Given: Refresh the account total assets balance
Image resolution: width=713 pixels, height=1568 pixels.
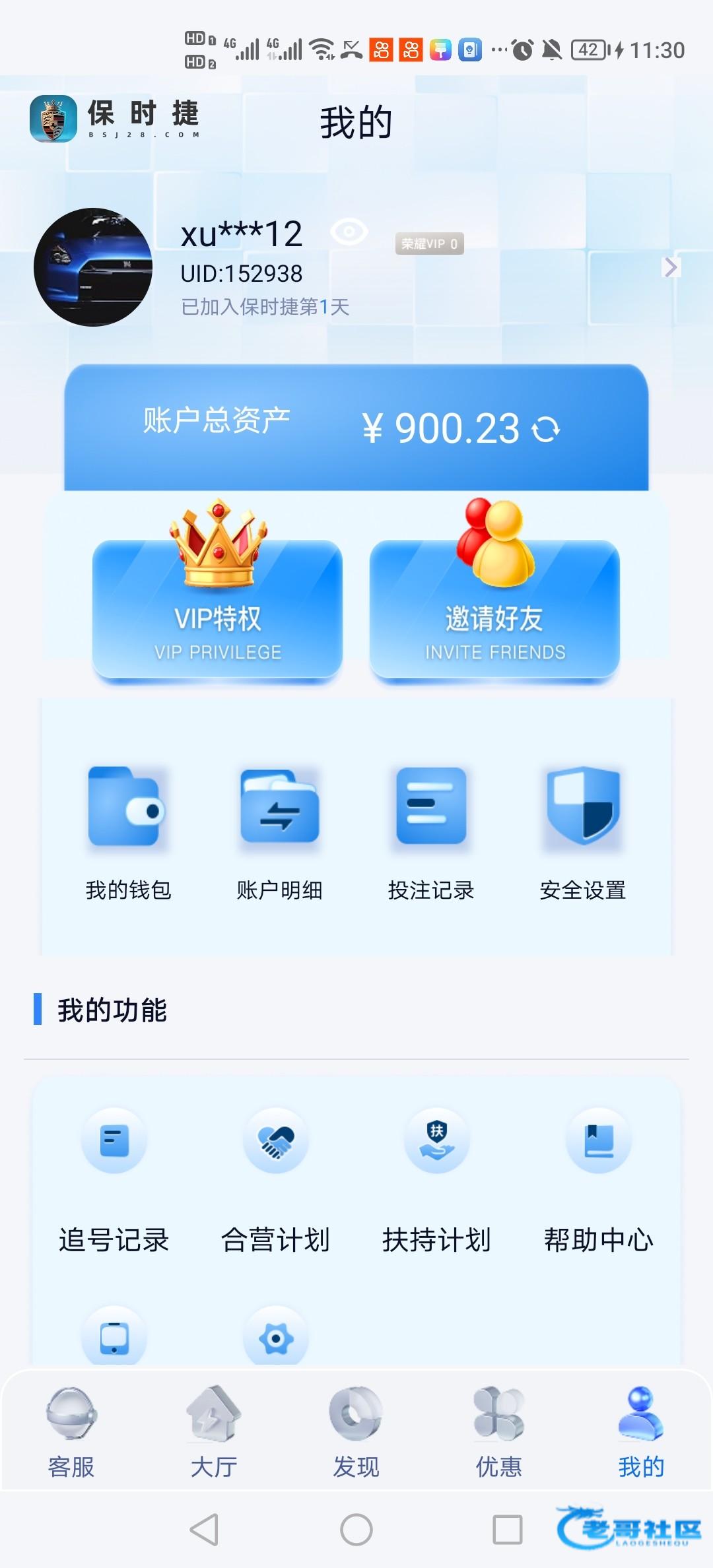Looking at the screenshot, I should [x=546, y=429].
